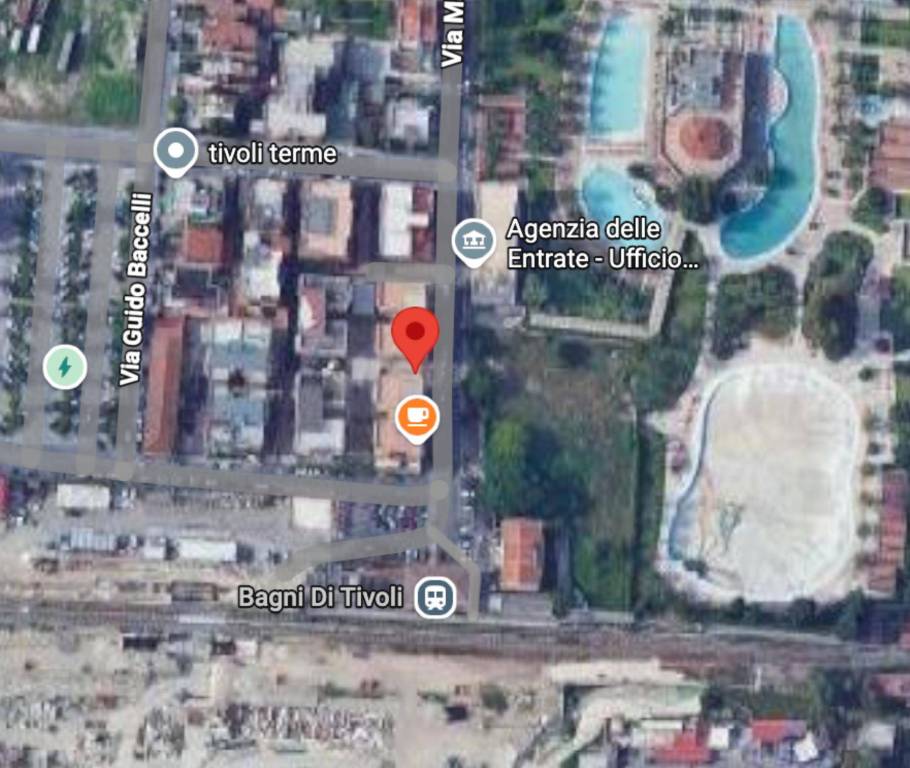The image size is (910, 768).
Task: Tap the red dropped pin
Action: tap(415, 336)
